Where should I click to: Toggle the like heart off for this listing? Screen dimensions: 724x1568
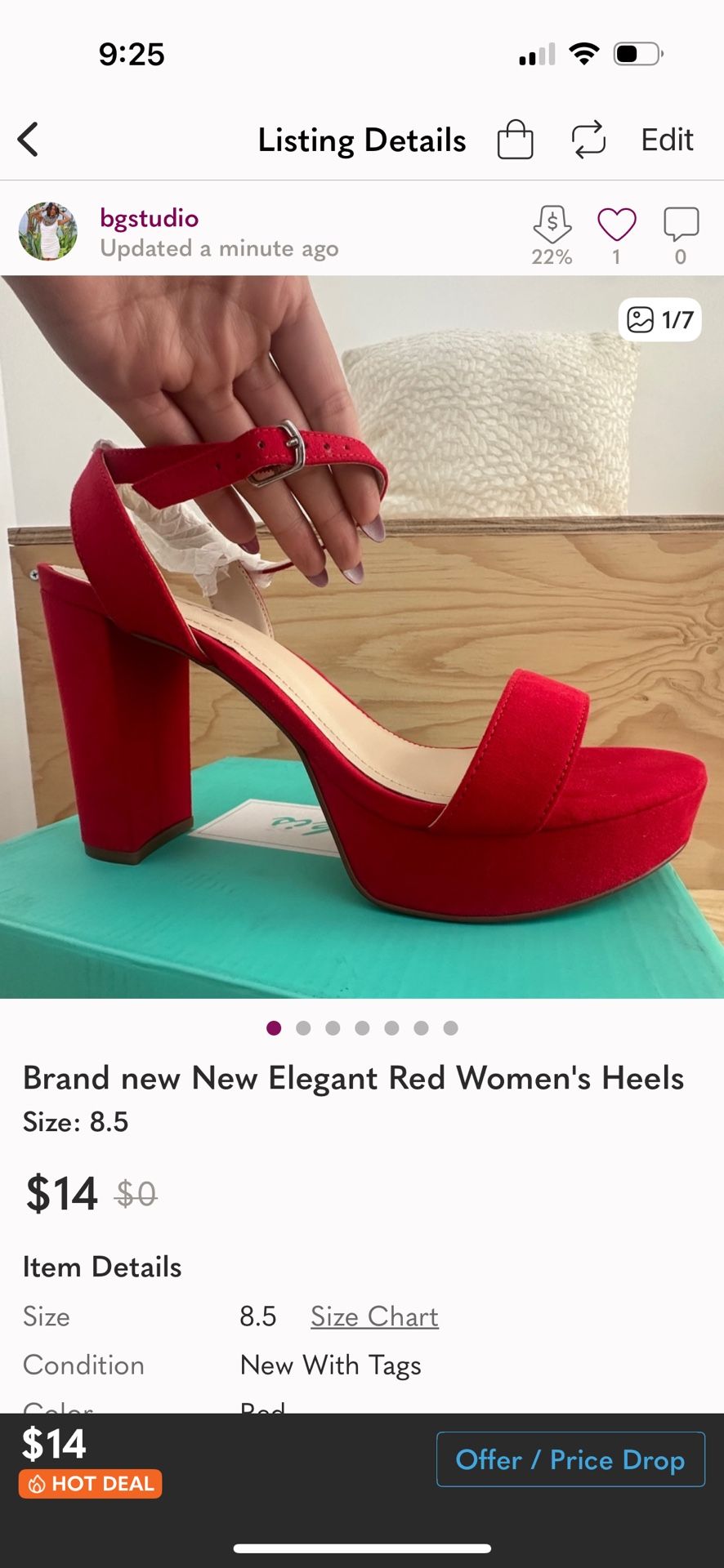(617, 225)
